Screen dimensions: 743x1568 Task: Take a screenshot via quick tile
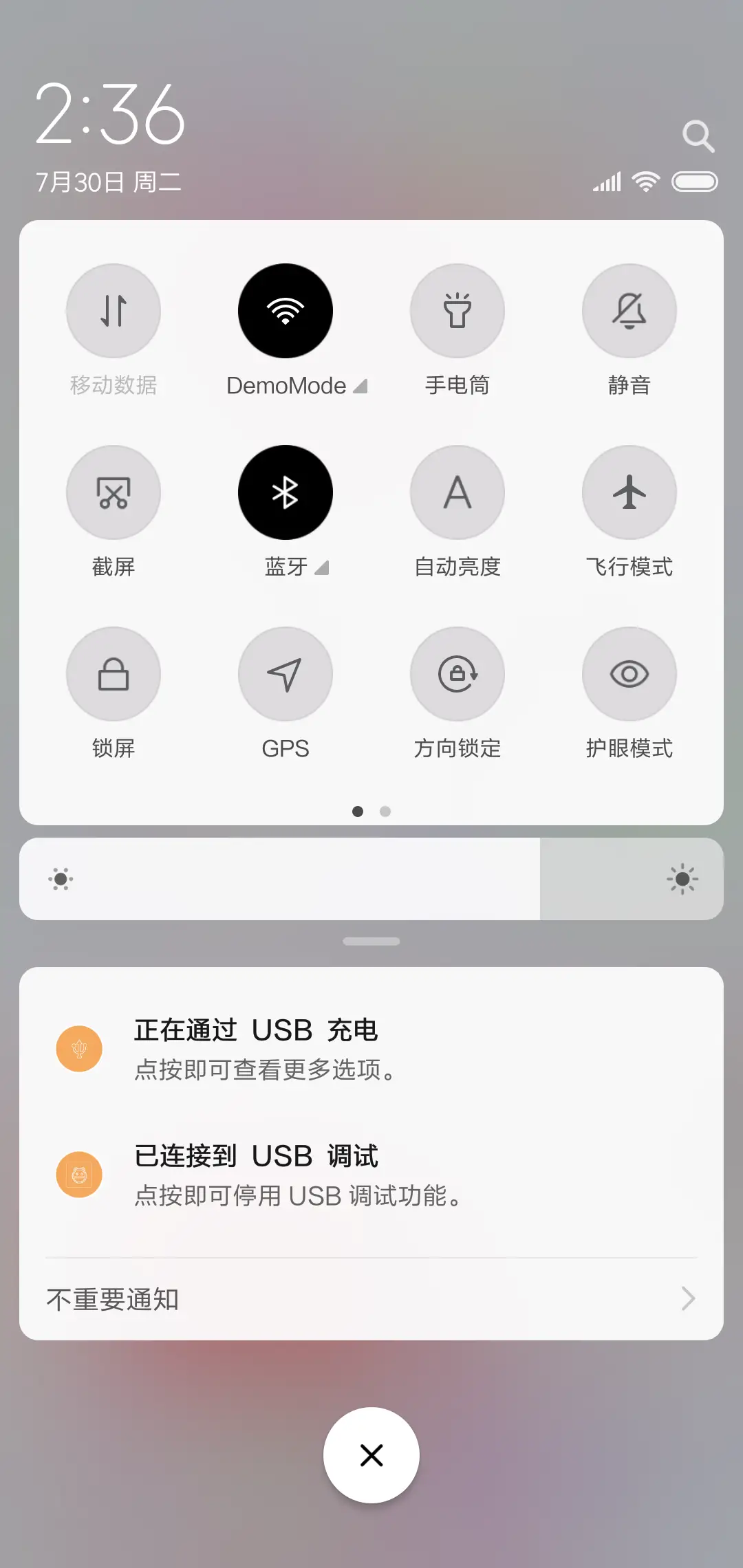click(x=114, y=492)
